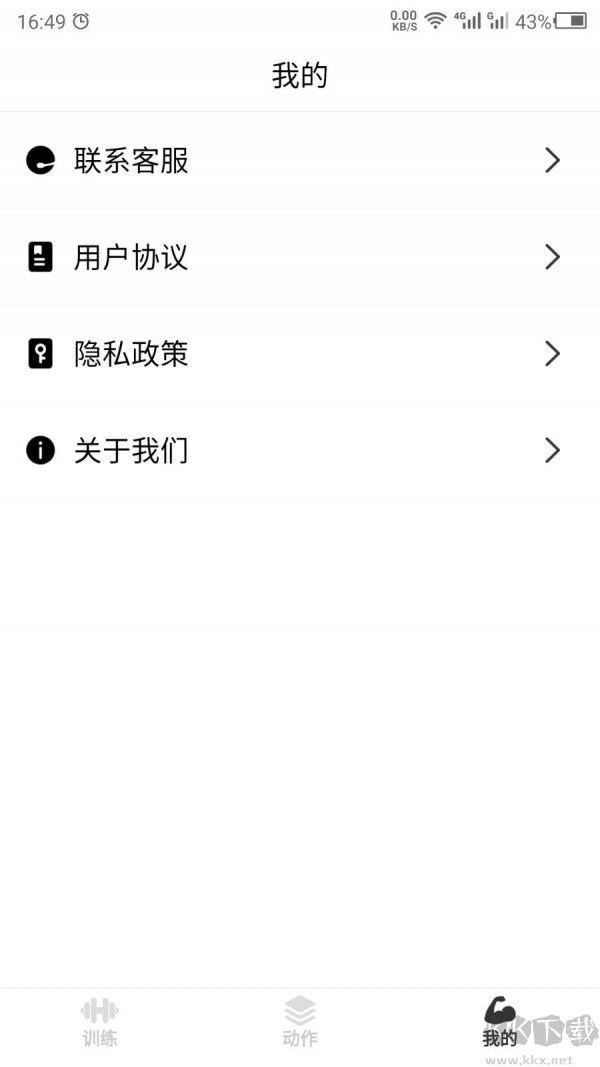View the 隐私政策 page
This screenshot has width=600, height=1067.
(300, 354)
